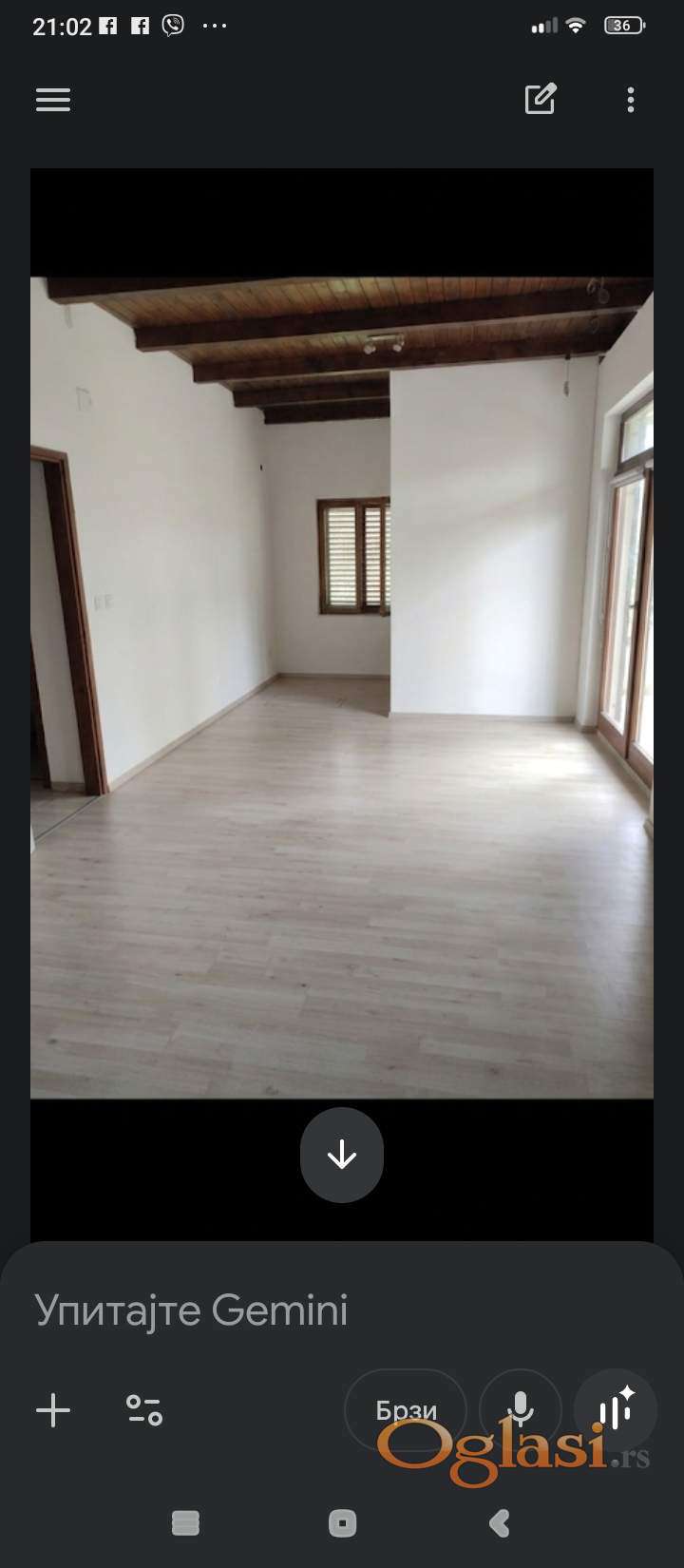Screen dimensions: 684x1568
Task: Open the hamburger menu
Action: coord(53,100)
